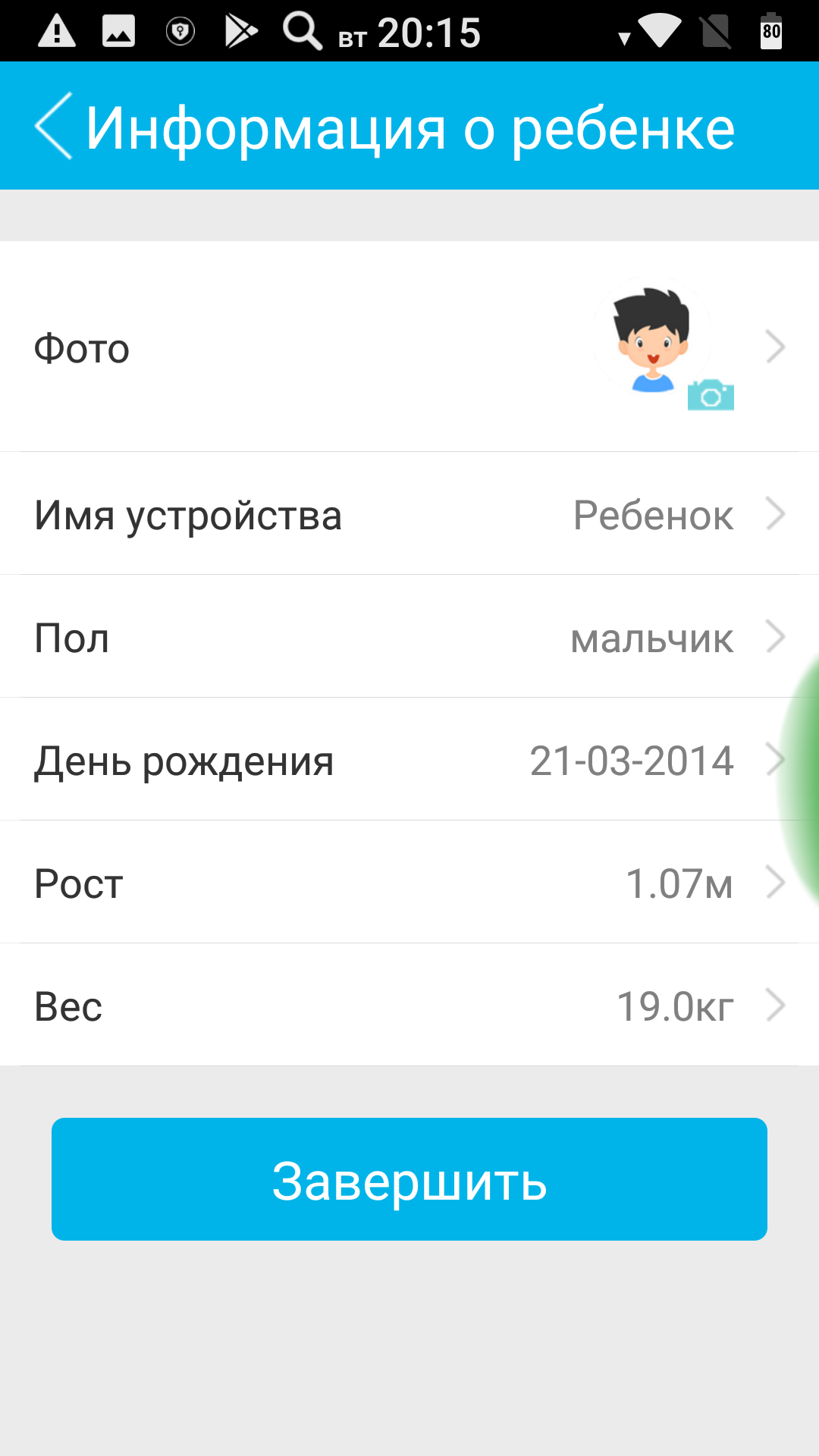Viewport: 819px width, 1456px height.
Task: Click the Wi-Fi indicator in the status bar
Action: (x=658, y=30)
